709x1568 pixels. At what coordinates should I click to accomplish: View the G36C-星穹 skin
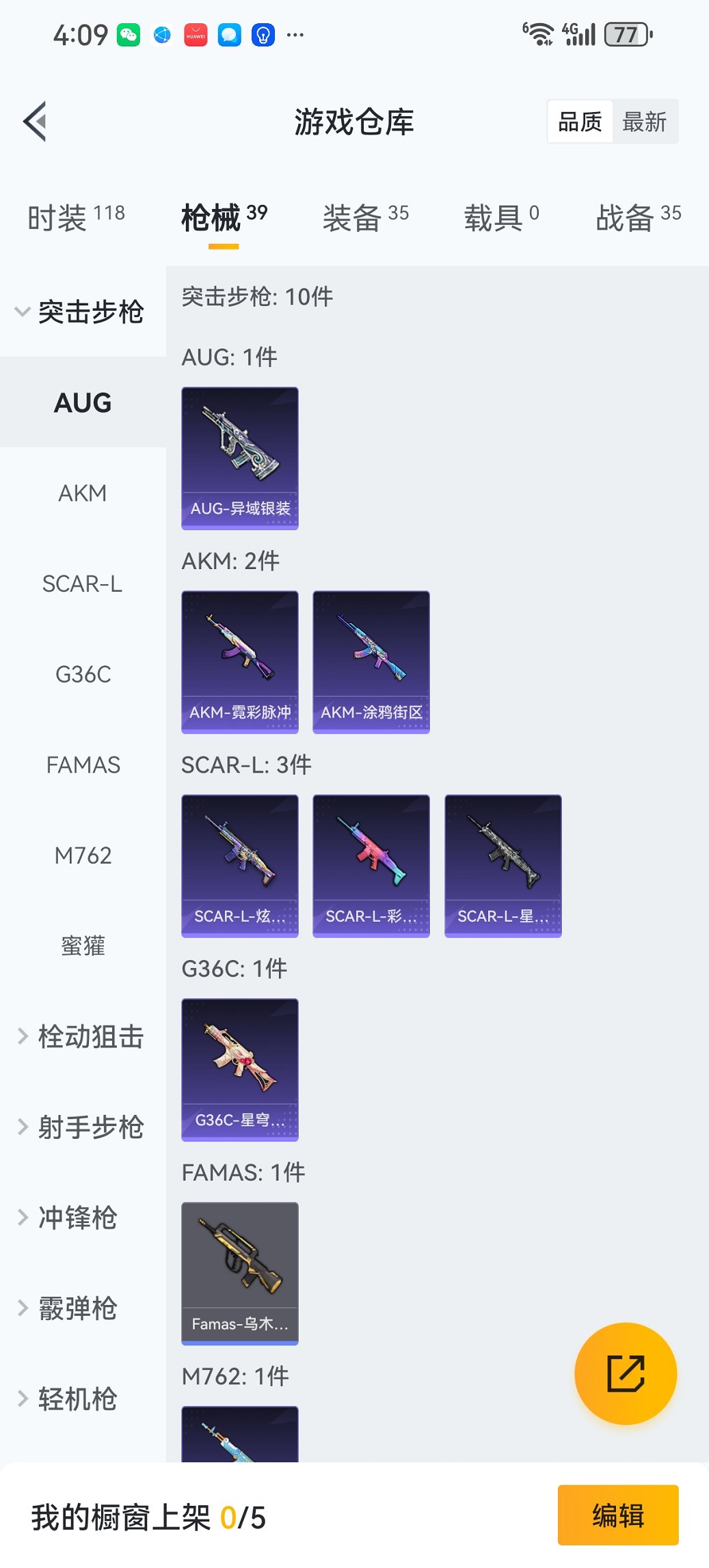[x=239, y=1070]
